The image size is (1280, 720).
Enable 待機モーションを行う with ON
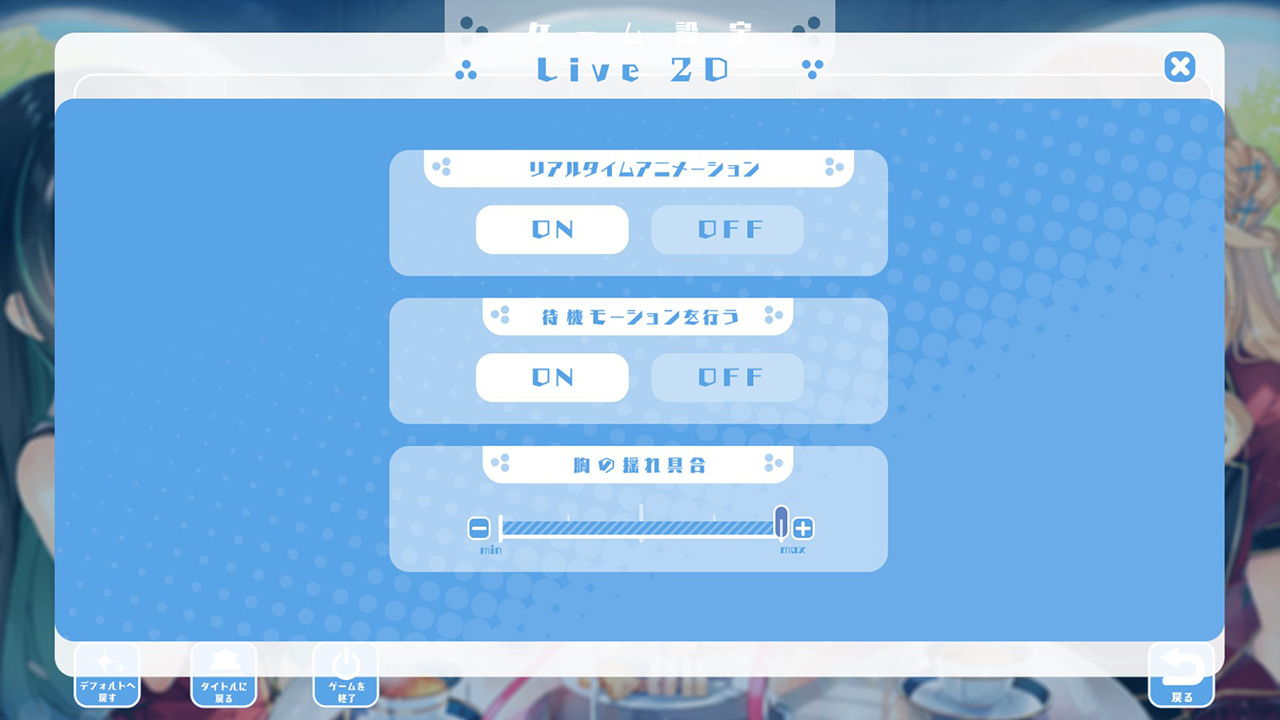(552, 378)
